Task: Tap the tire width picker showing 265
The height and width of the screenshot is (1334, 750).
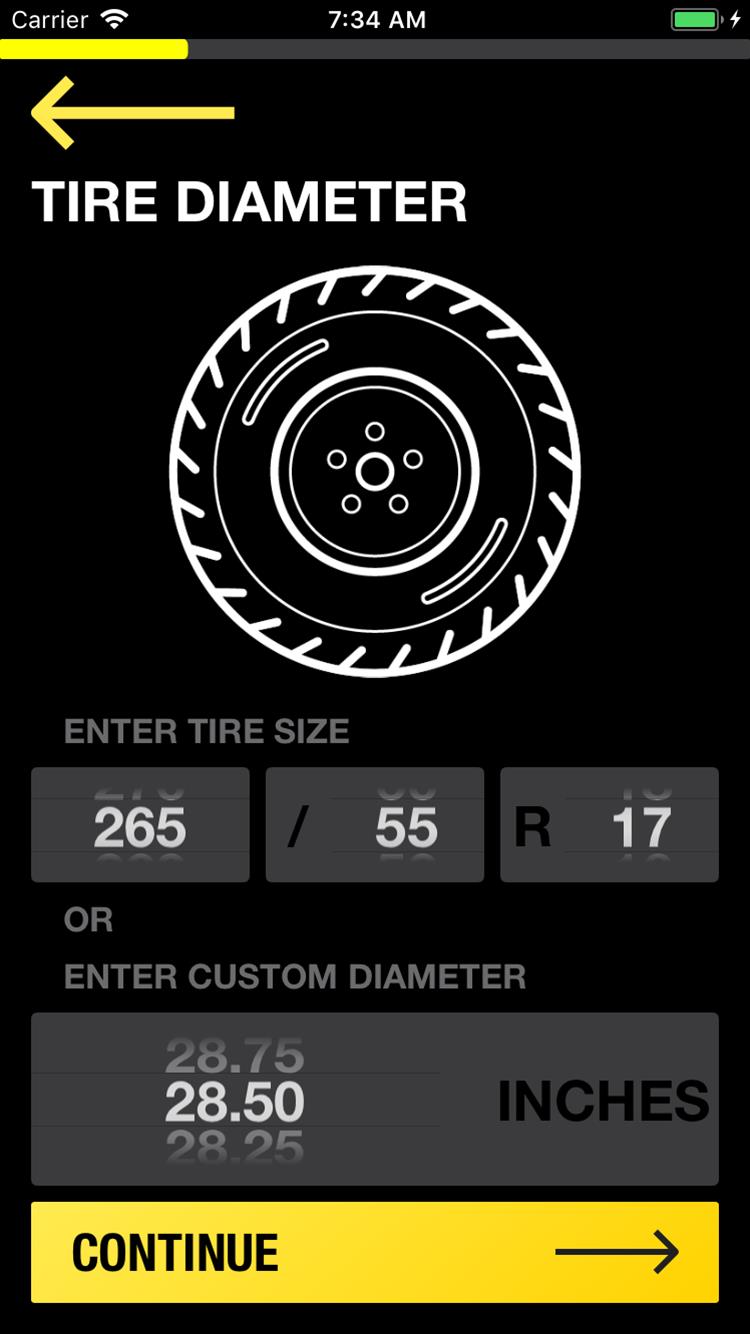Action: [140, 826]
